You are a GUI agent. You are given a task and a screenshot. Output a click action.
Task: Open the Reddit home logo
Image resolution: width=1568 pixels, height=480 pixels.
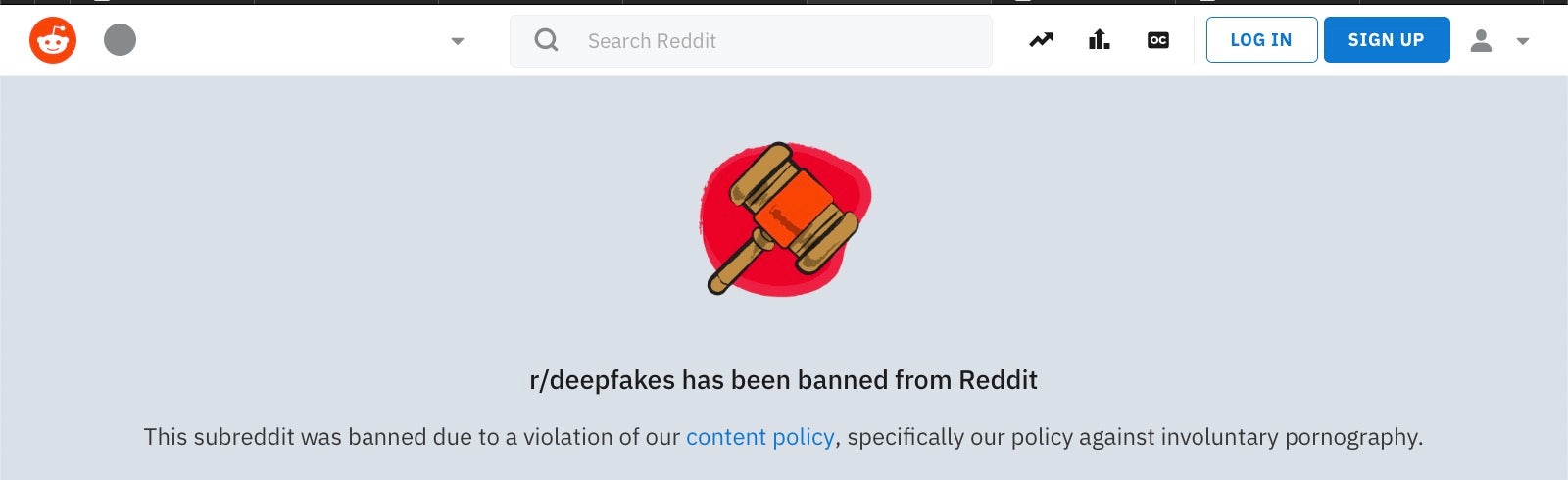coord(53,40)
